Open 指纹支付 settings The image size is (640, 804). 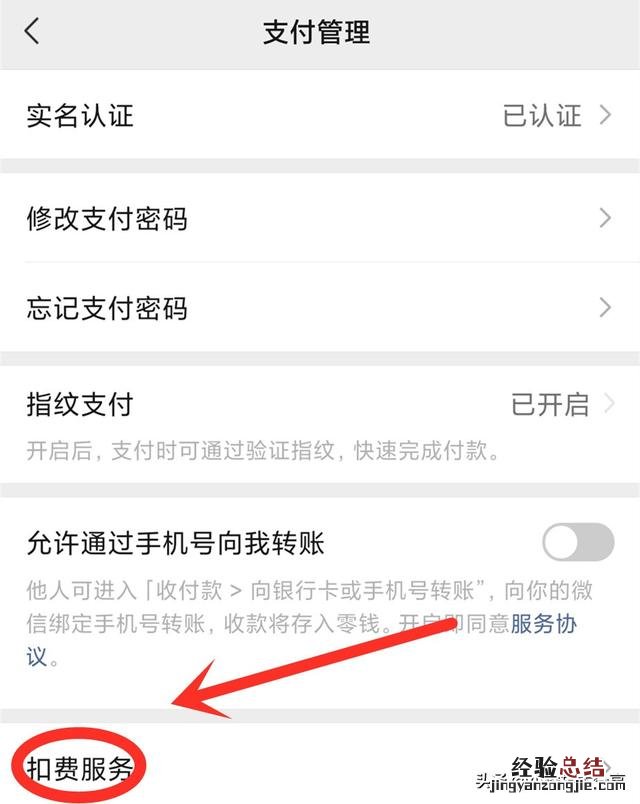pos(320,405)
